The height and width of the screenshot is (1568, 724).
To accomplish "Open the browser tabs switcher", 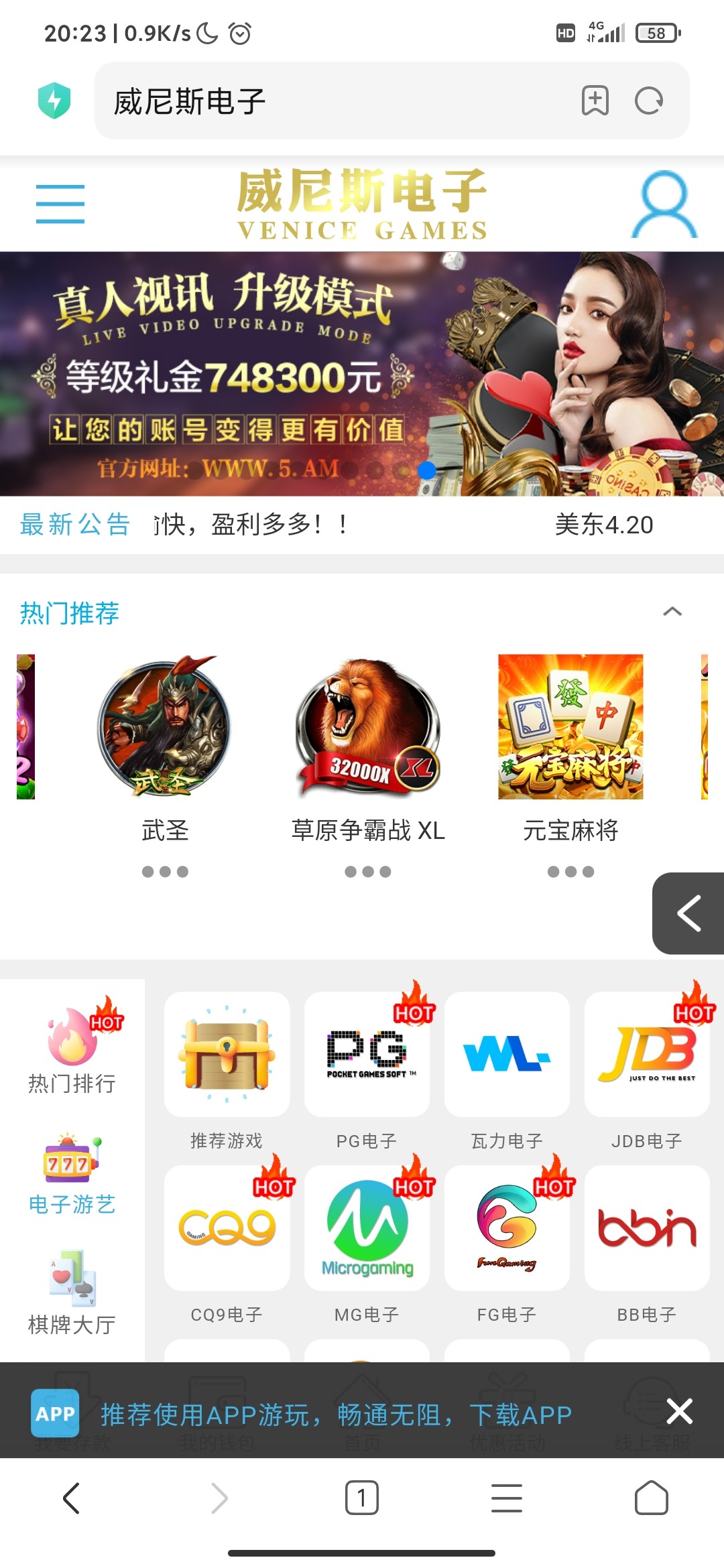I will pyautogui.click(x=361, y=1498).
